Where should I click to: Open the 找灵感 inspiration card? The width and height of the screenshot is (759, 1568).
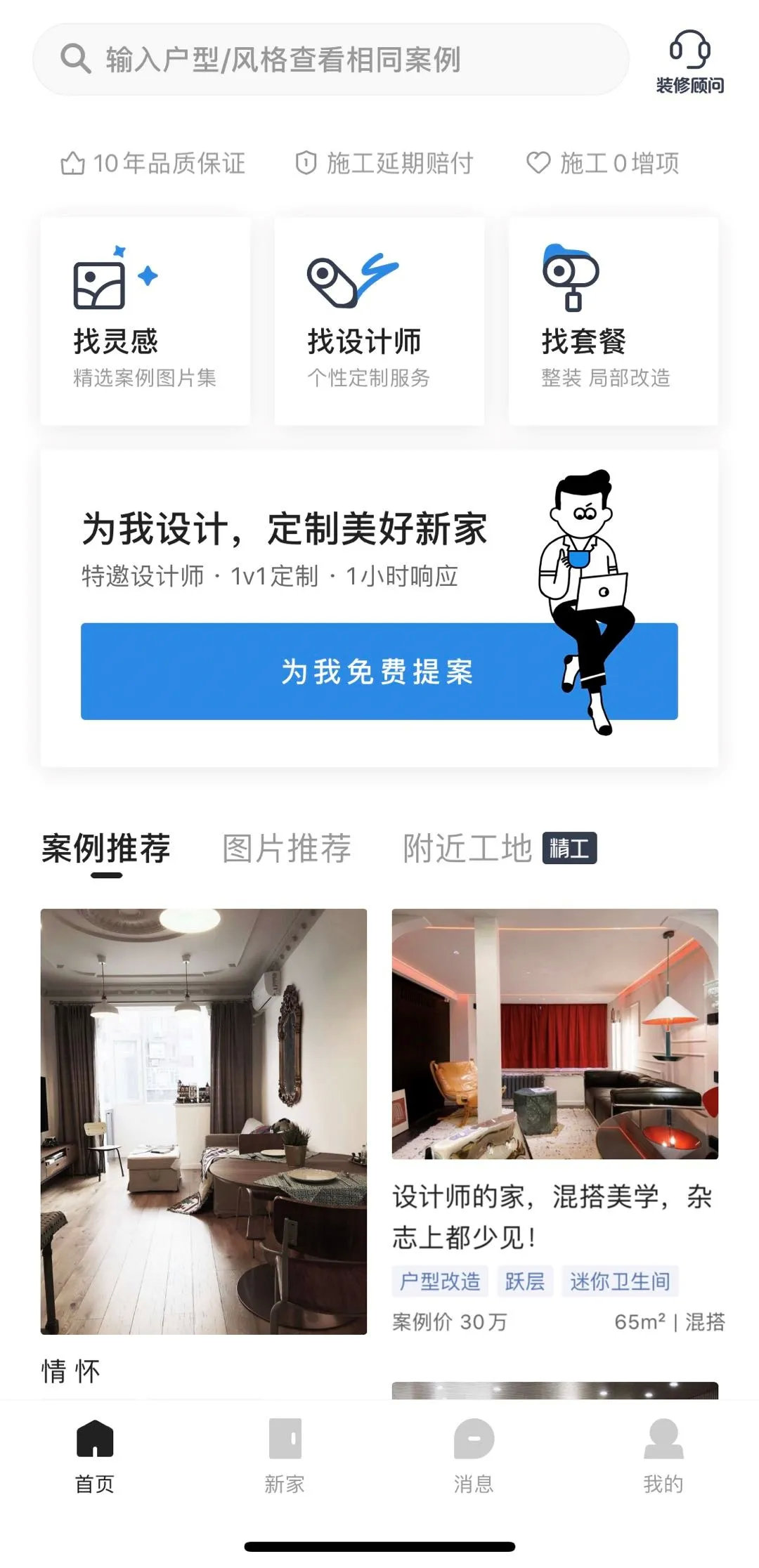(x=145, y=321)
